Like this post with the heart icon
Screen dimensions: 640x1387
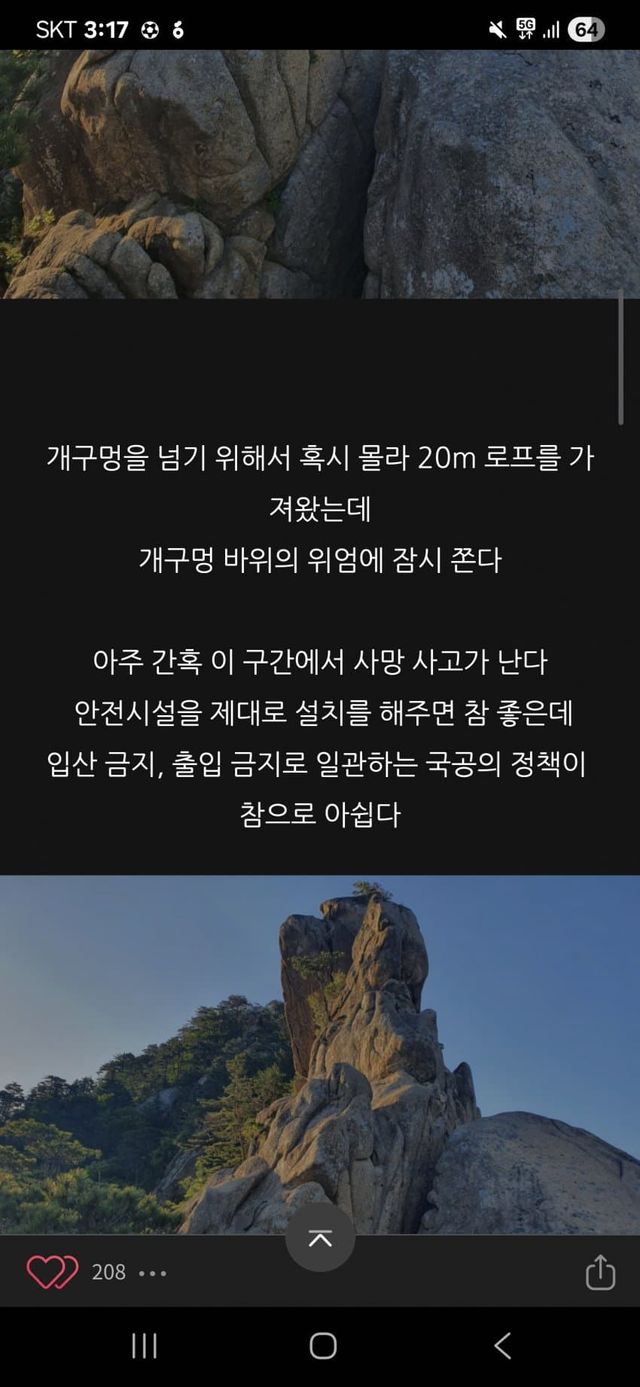pyautogui.click(x=52, y=1272)
